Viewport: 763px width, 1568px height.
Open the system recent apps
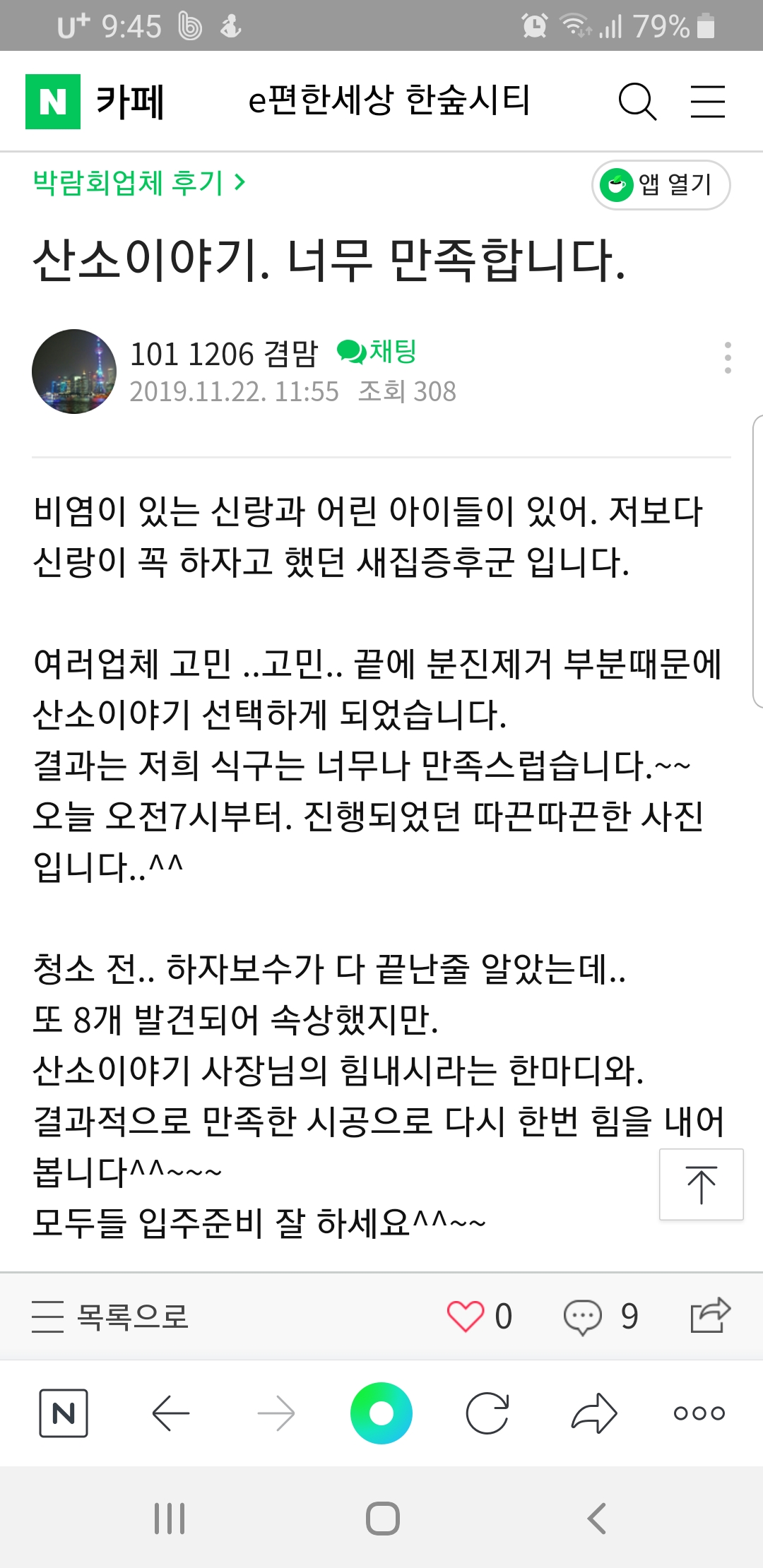(170, 1519)
